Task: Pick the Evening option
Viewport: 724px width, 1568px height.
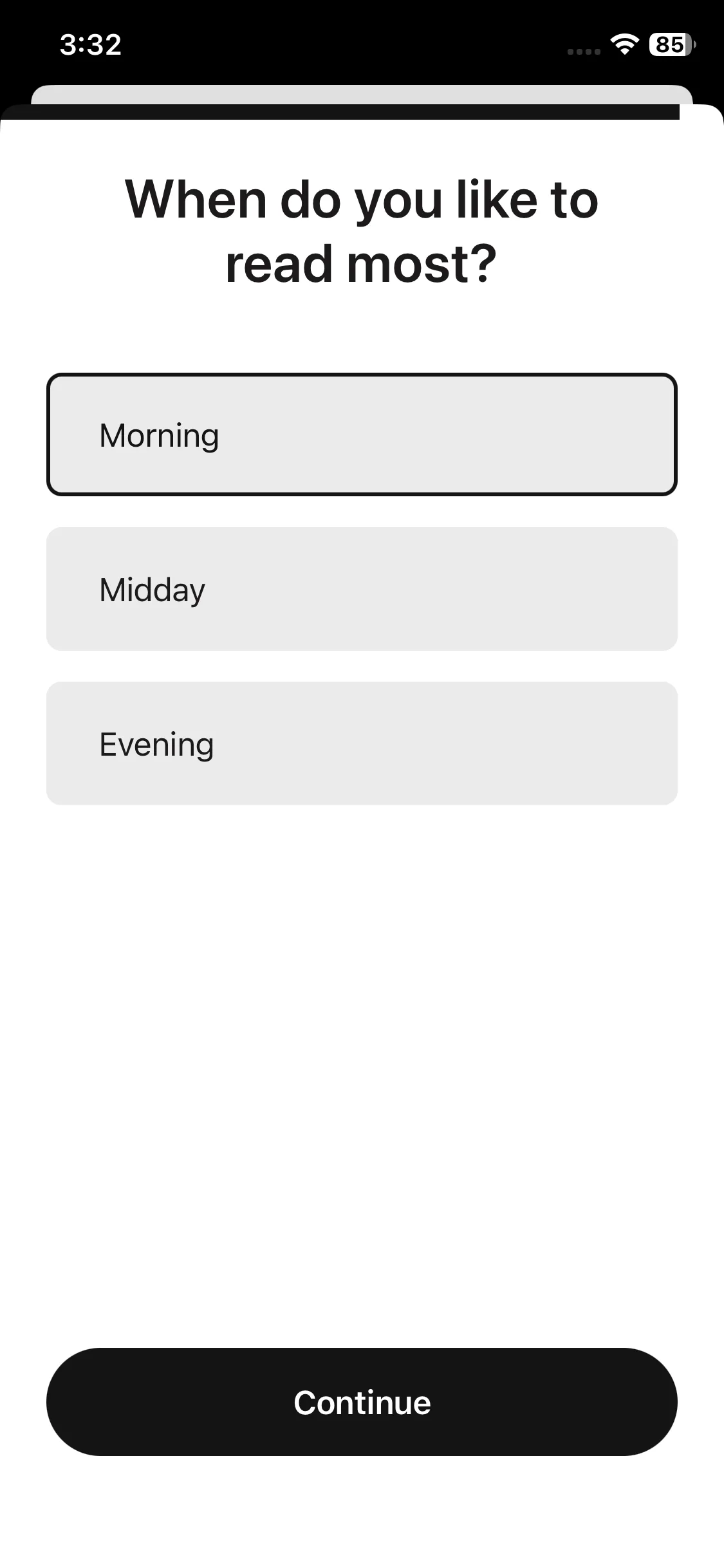Action: (x=362, y=743)
